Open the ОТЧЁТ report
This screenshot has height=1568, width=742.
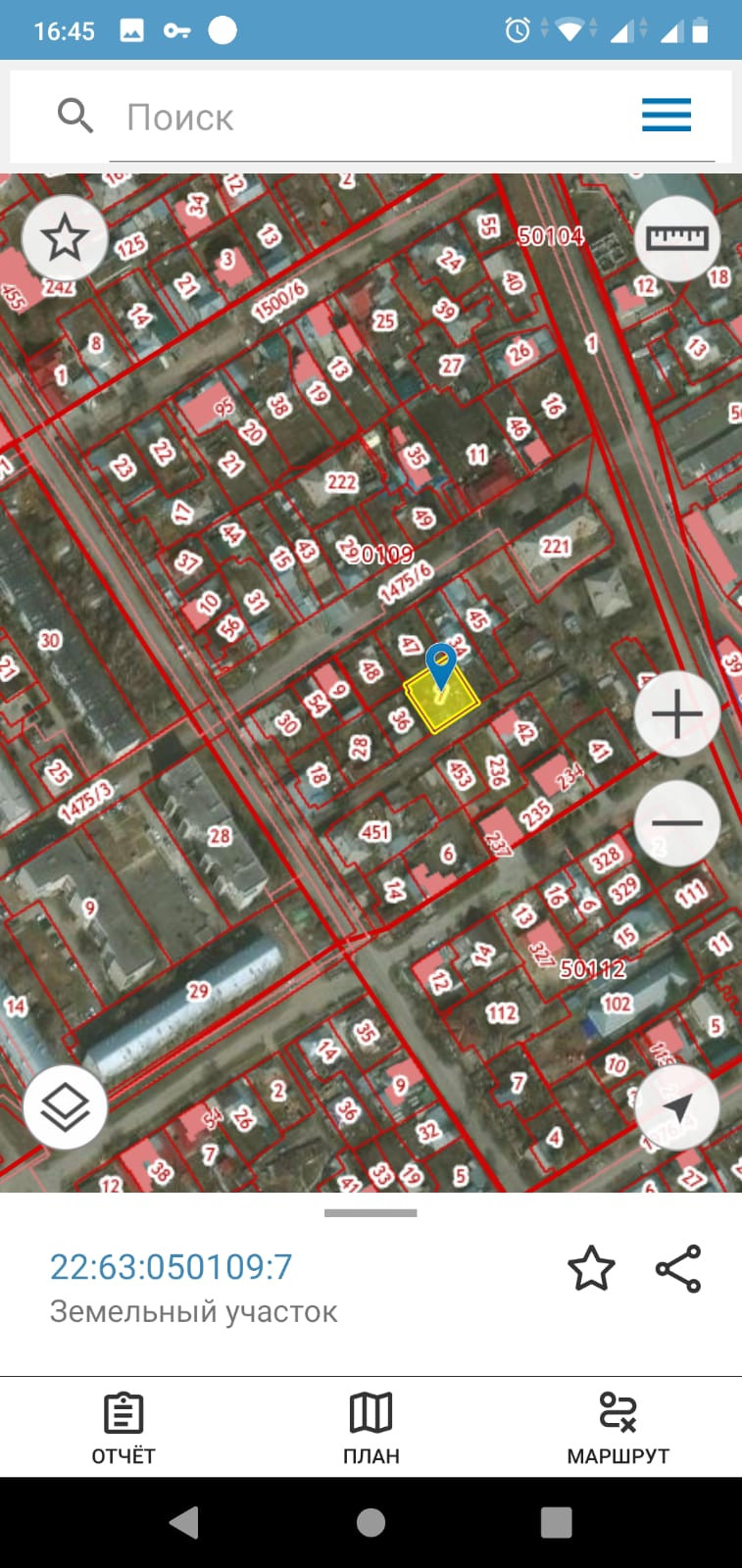(124, 1428)
